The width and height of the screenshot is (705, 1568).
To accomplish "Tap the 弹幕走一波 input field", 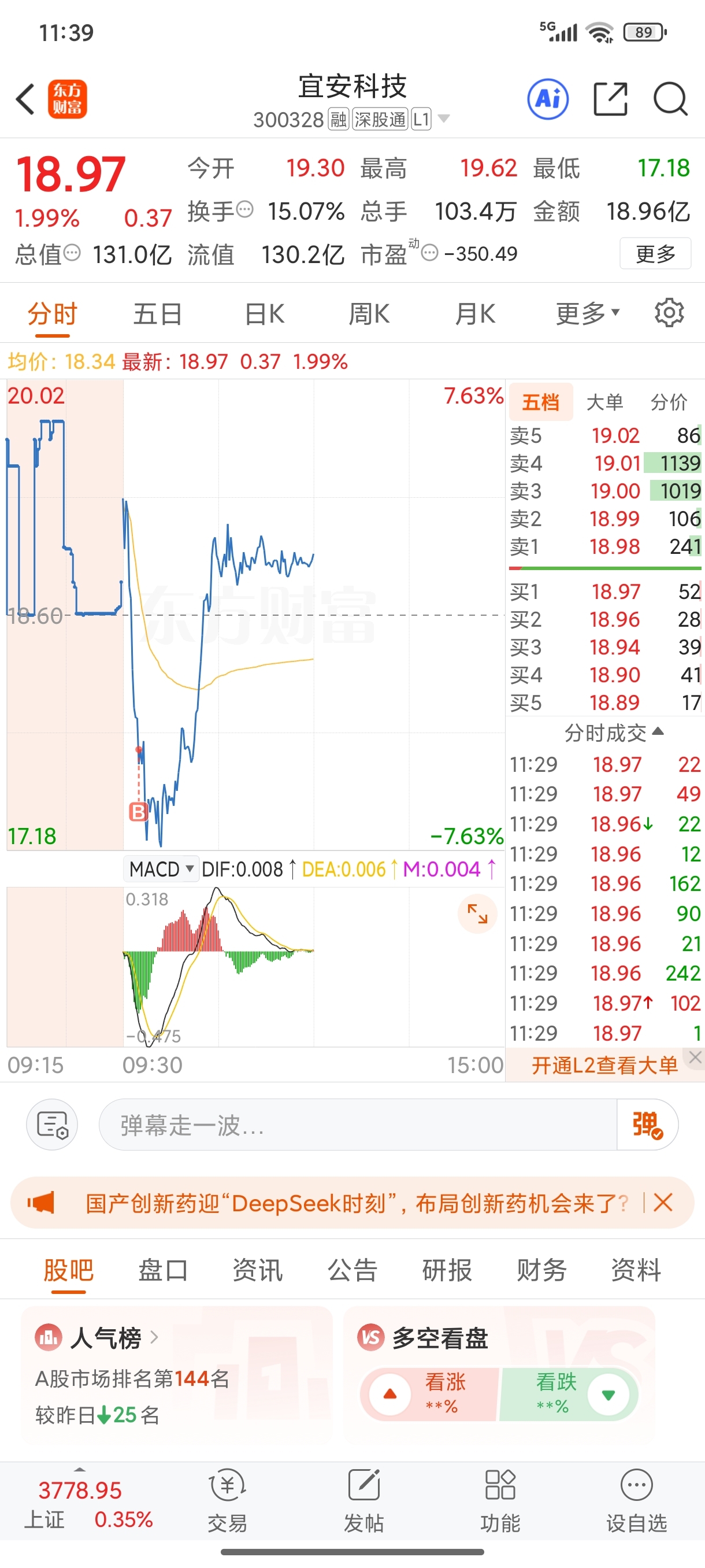I will click(358, 1125).
